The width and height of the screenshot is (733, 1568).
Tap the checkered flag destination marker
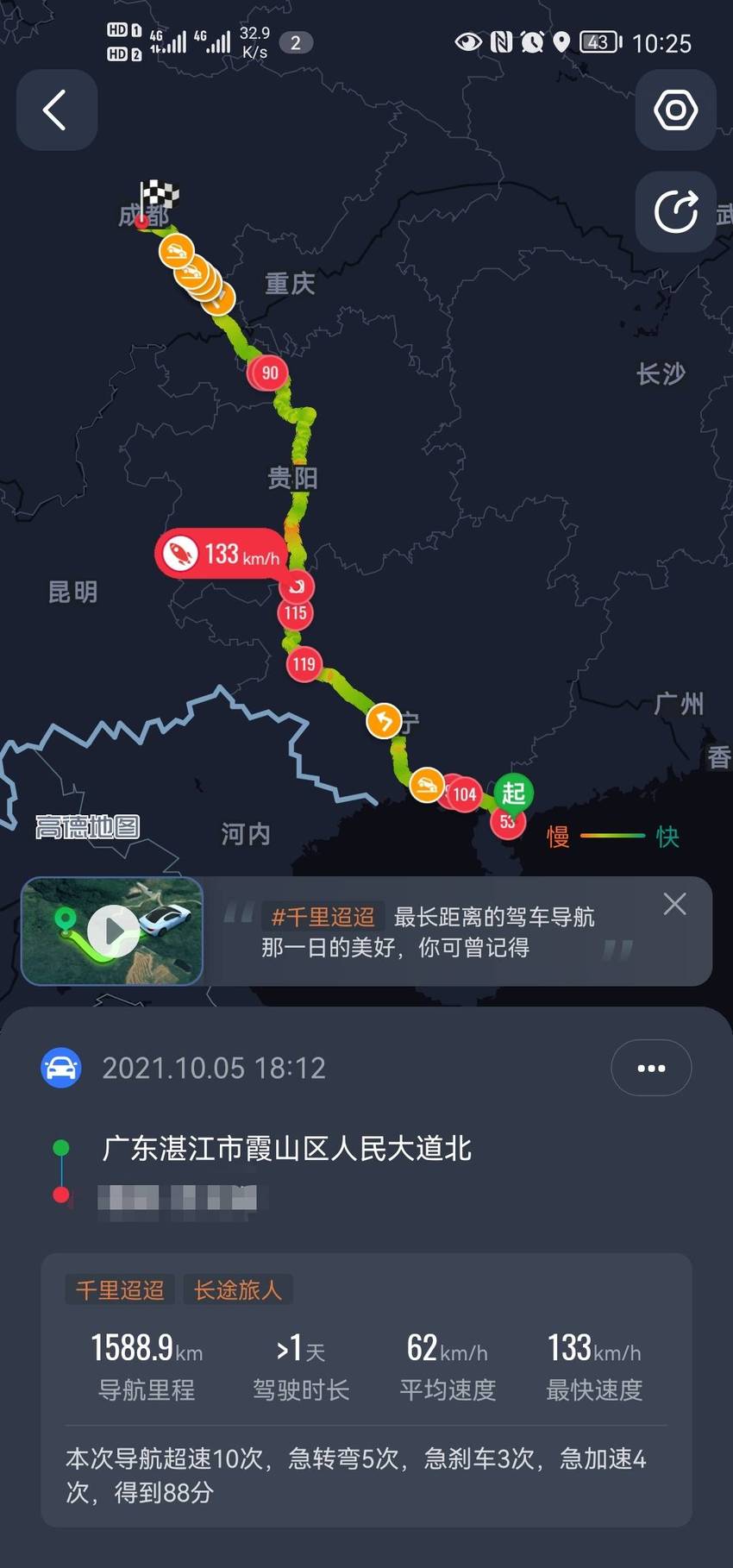(x=159, y=198)
